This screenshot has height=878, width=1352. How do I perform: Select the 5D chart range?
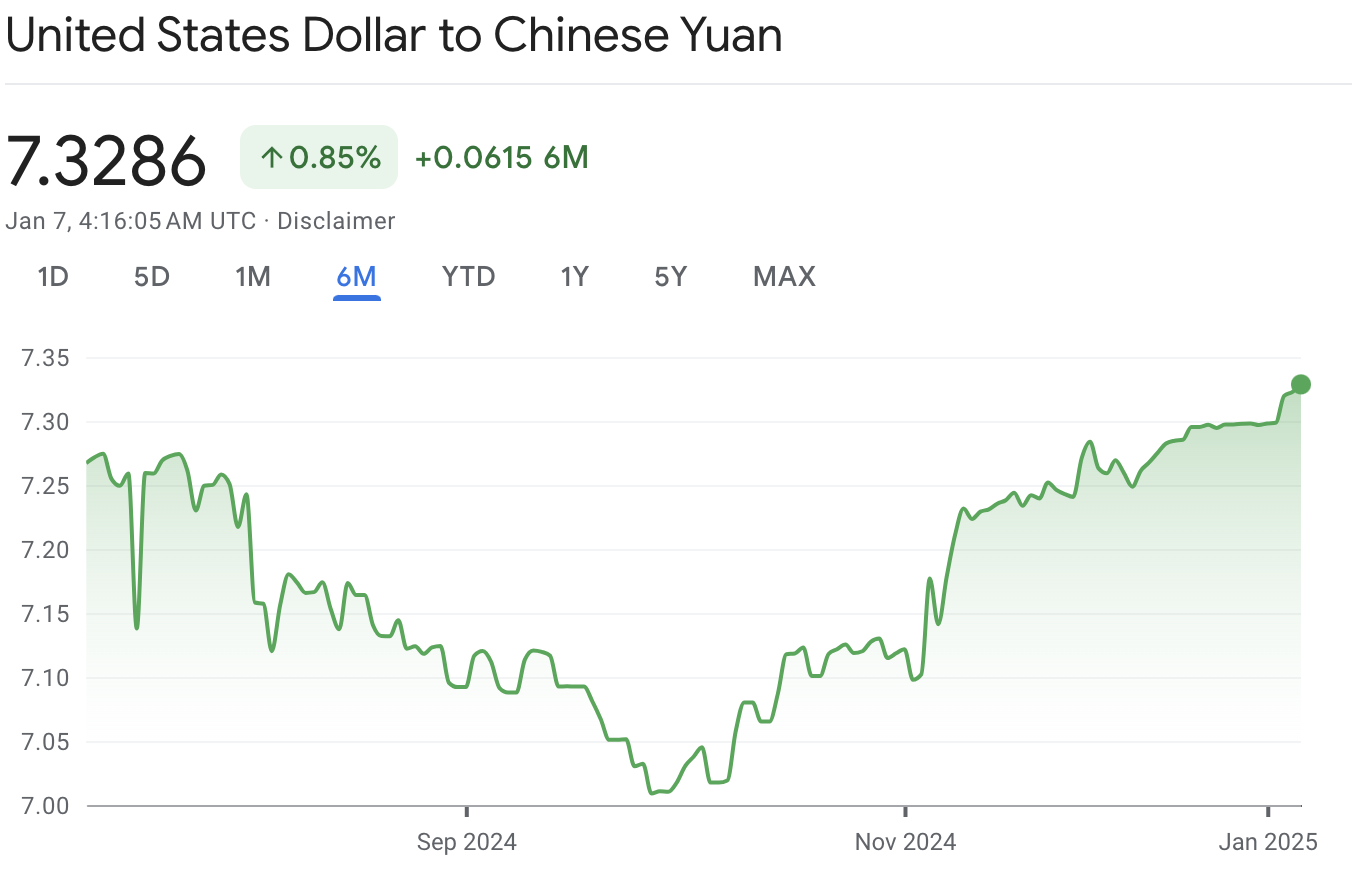point(152,276)
